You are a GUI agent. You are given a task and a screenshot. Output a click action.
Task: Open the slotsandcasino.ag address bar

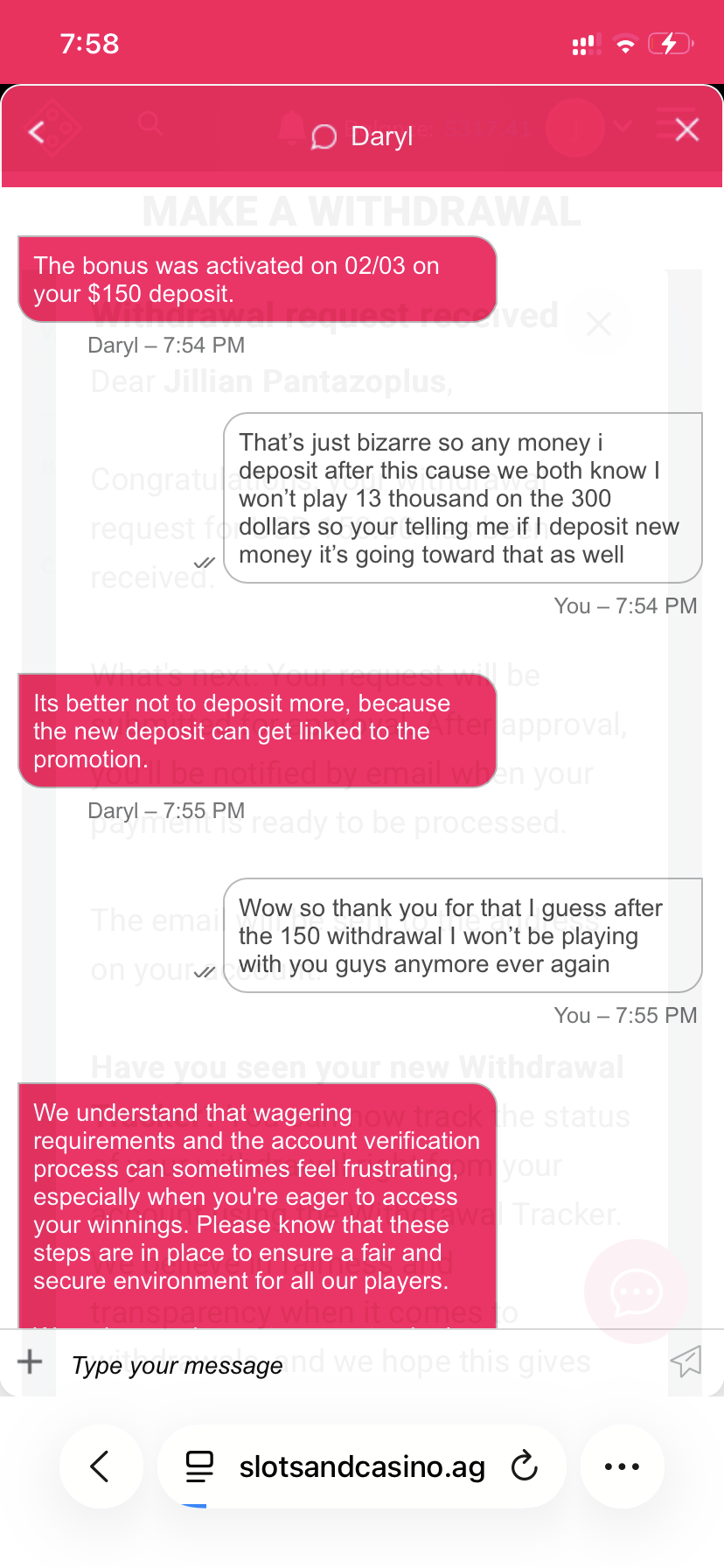(x=362, y=1467)
